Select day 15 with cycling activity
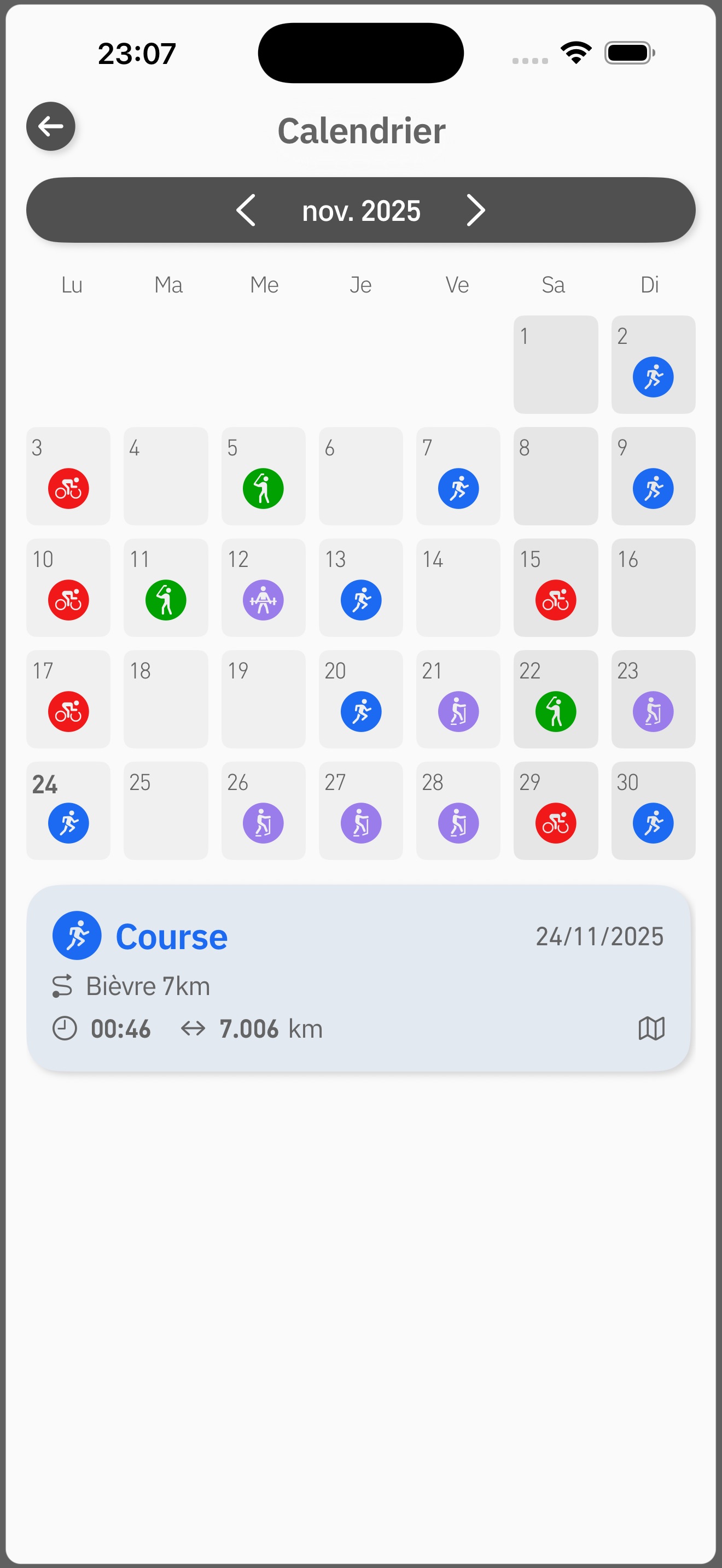Screen dimensions: 722x1568 pos(555,587)
